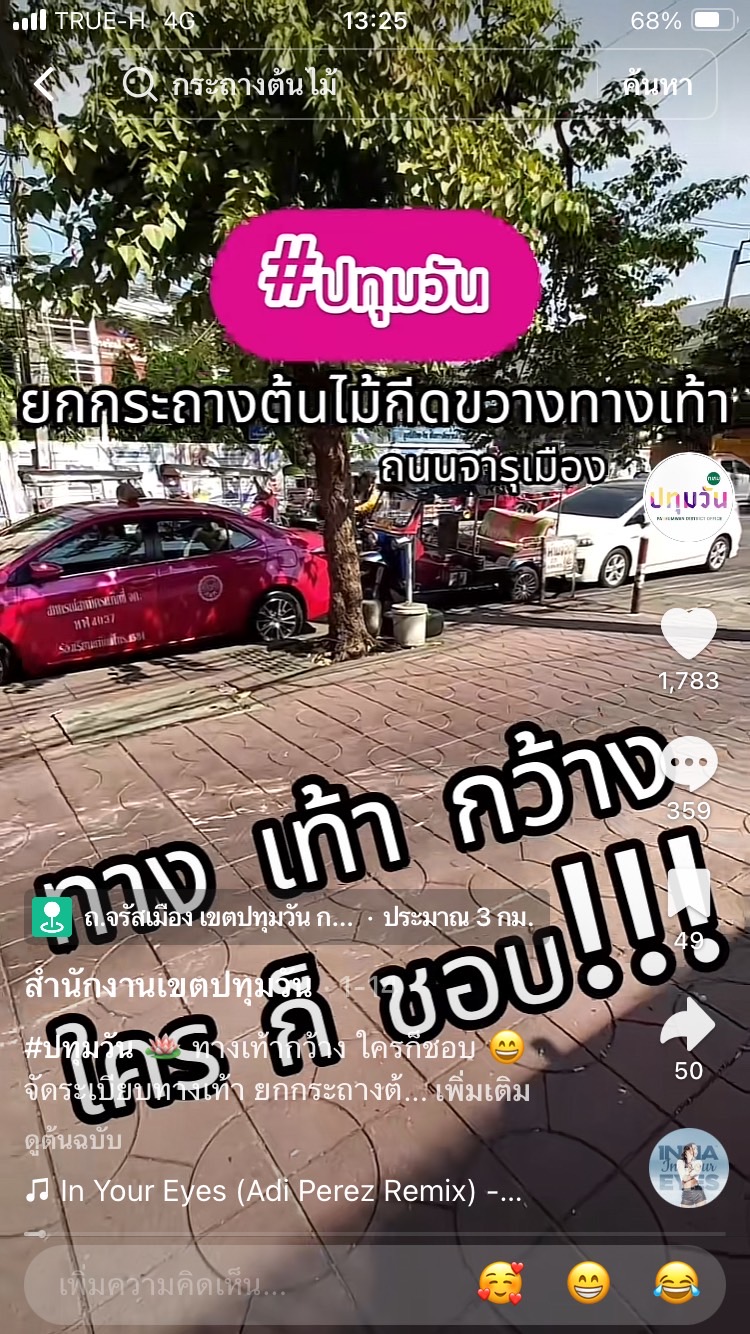Like this video with the heart

pyautogui.click(x=689, y=635)
